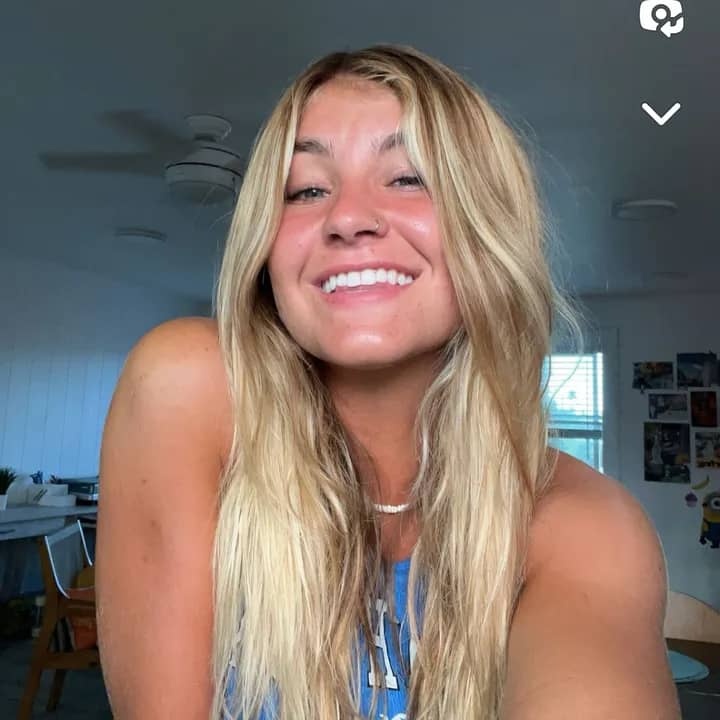720x720 pixels.
Task: Expand the camera tools chevron
Action: 661,113
